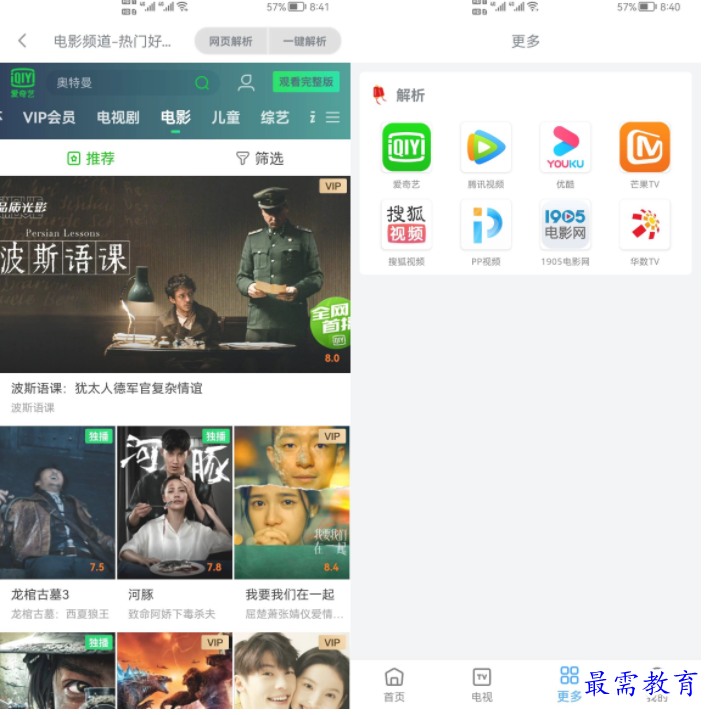This screenshot has height=715, width=706.
Task: Switch to the 儿童 tab
Action: [225, 117]
